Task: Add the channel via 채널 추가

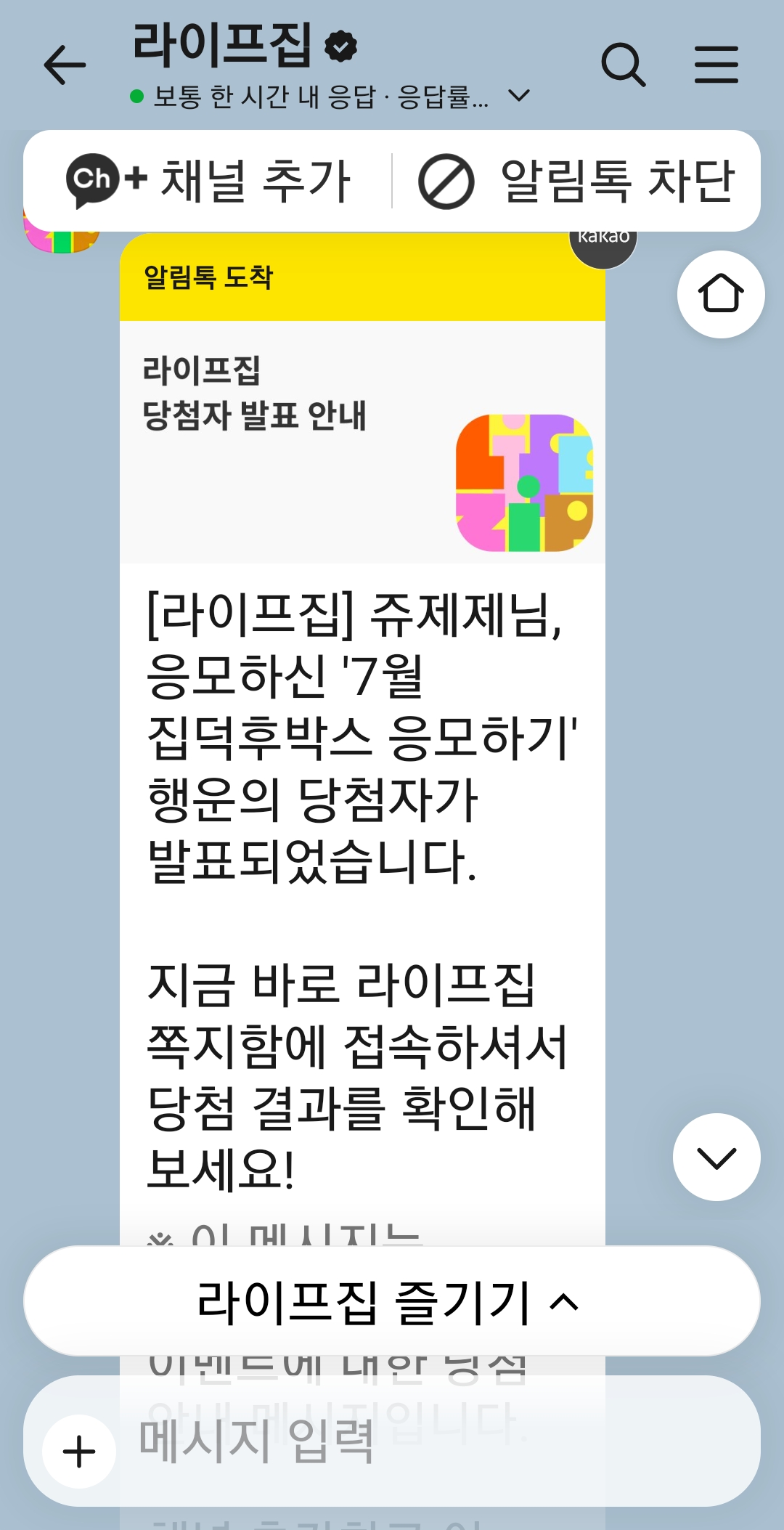Action: (209, 181)
